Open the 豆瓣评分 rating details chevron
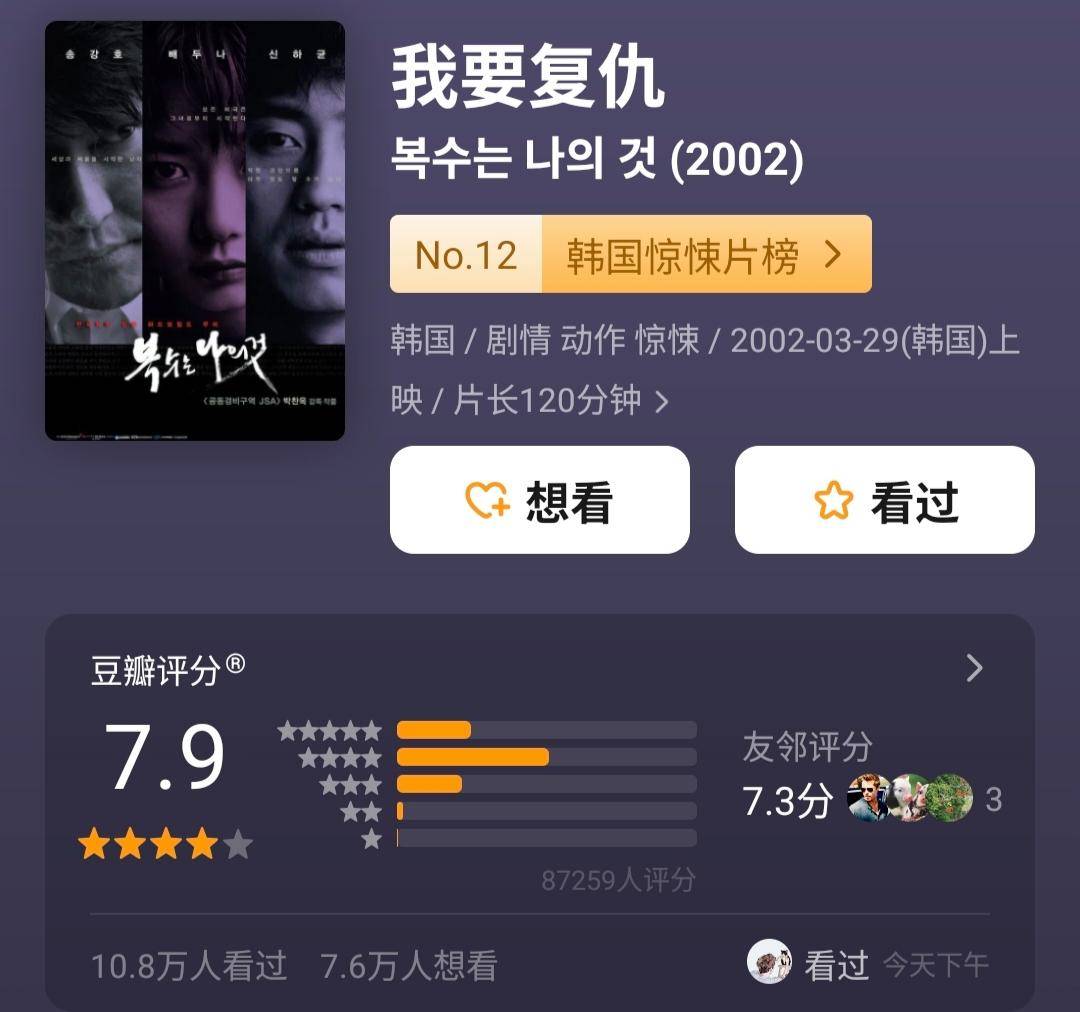 coord(974,668)
